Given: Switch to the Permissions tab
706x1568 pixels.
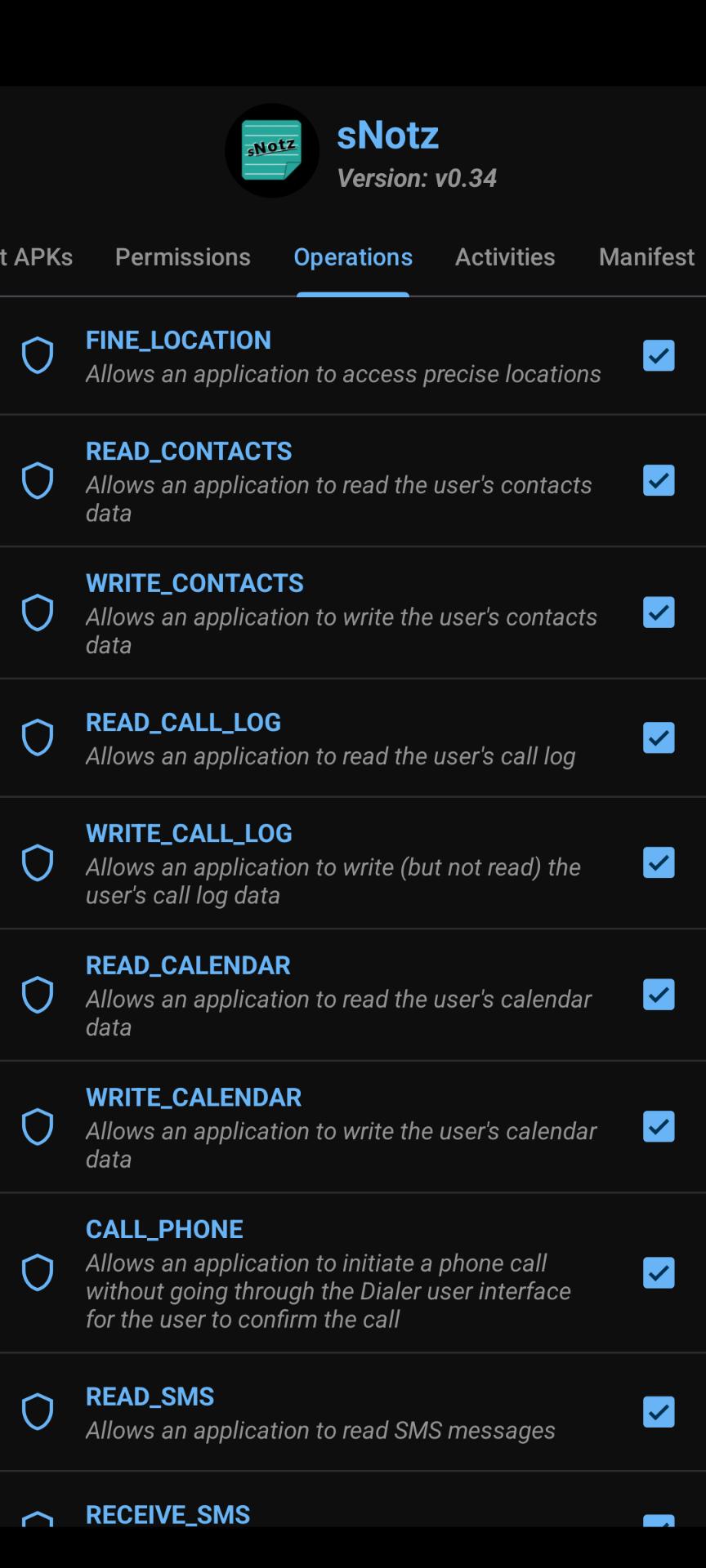Looking at the screenshot, I should click(182, 256).
